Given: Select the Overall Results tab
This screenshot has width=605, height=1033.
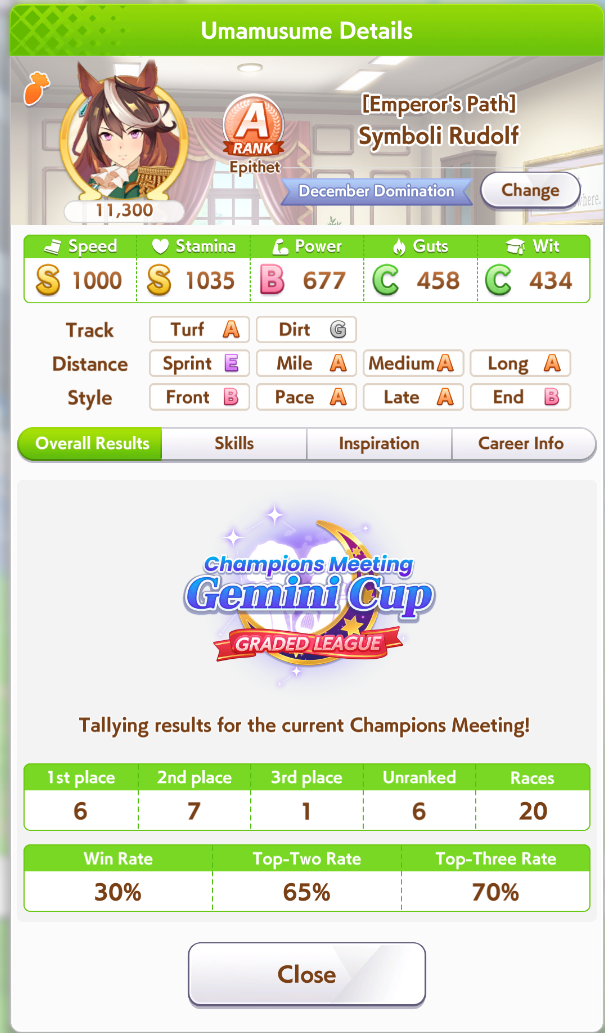Looking at the screenshot, I should 90,443.
